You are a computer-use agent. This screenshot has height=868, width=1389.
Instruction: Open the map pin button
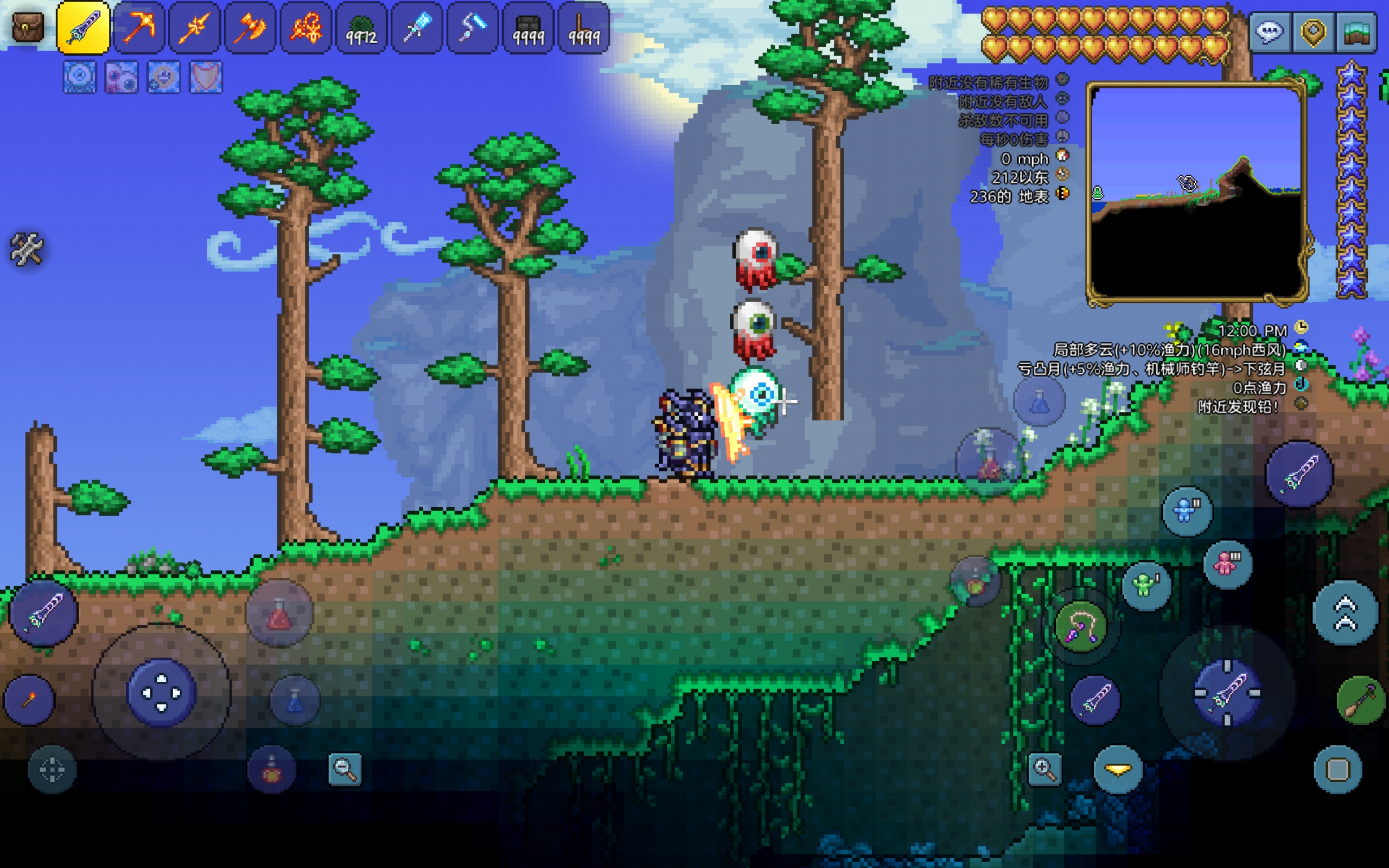(1313, 31)
